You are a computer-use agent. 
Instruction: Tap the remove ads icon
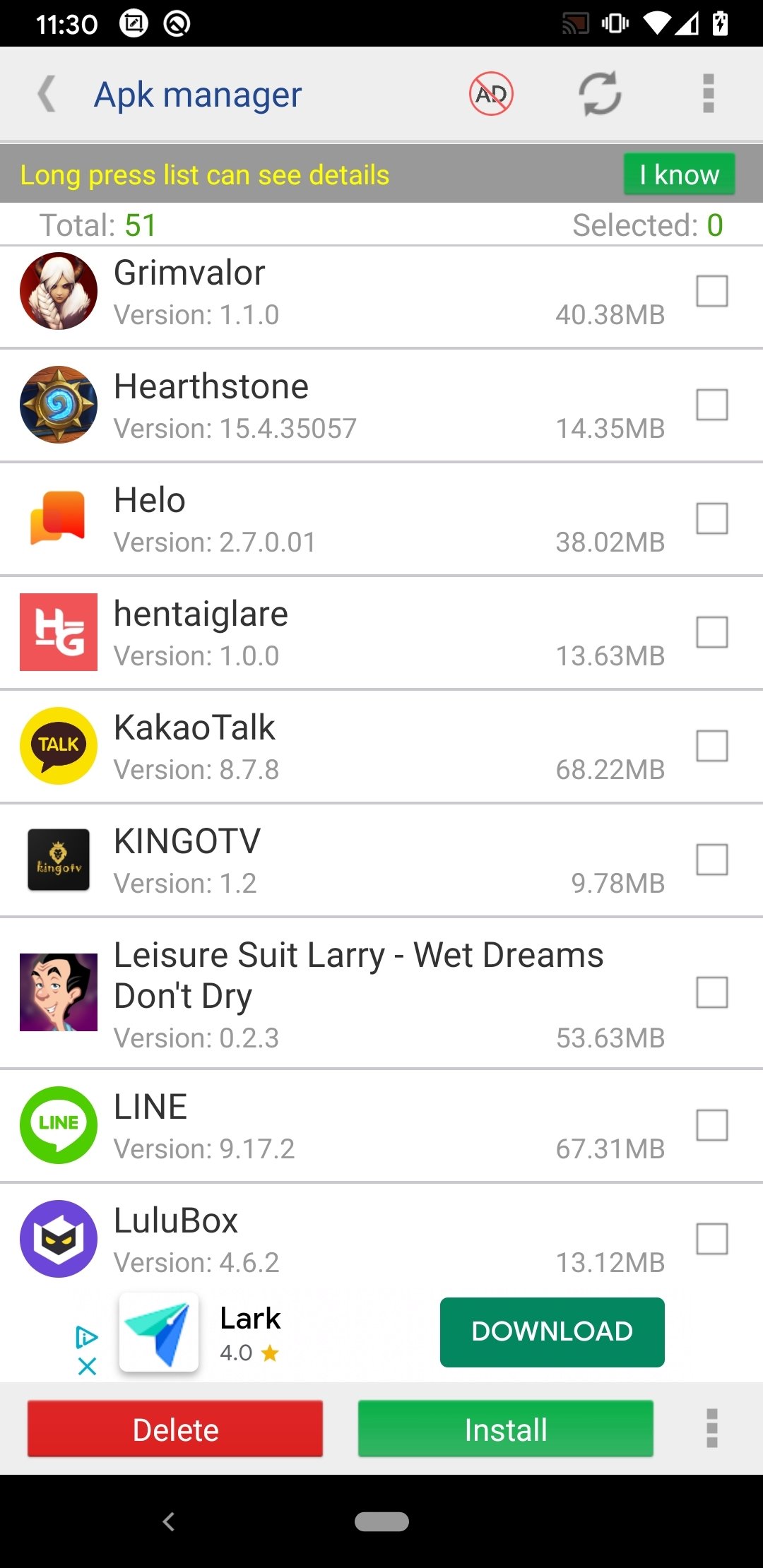(491, 94)
